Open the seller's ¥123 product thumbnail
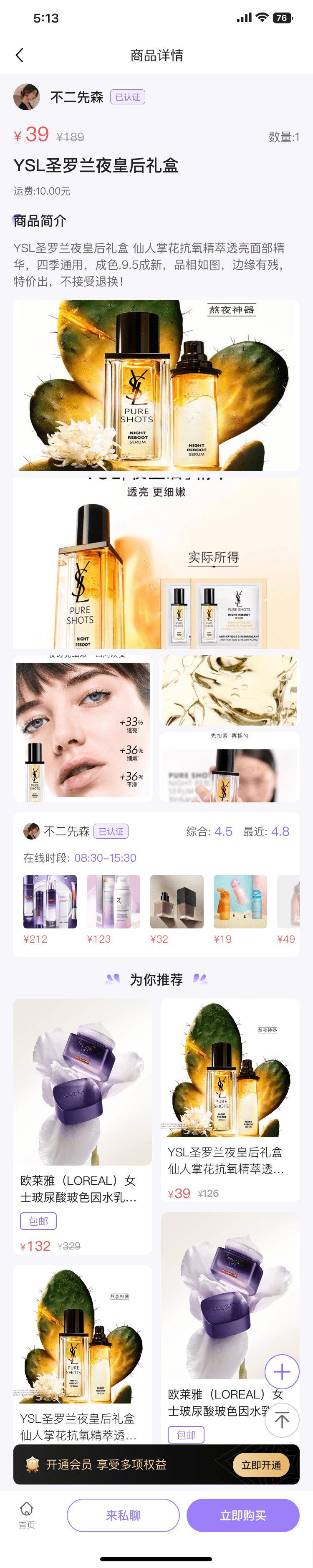The height and width of the screenshot is (1568, 313). (113, 901)
